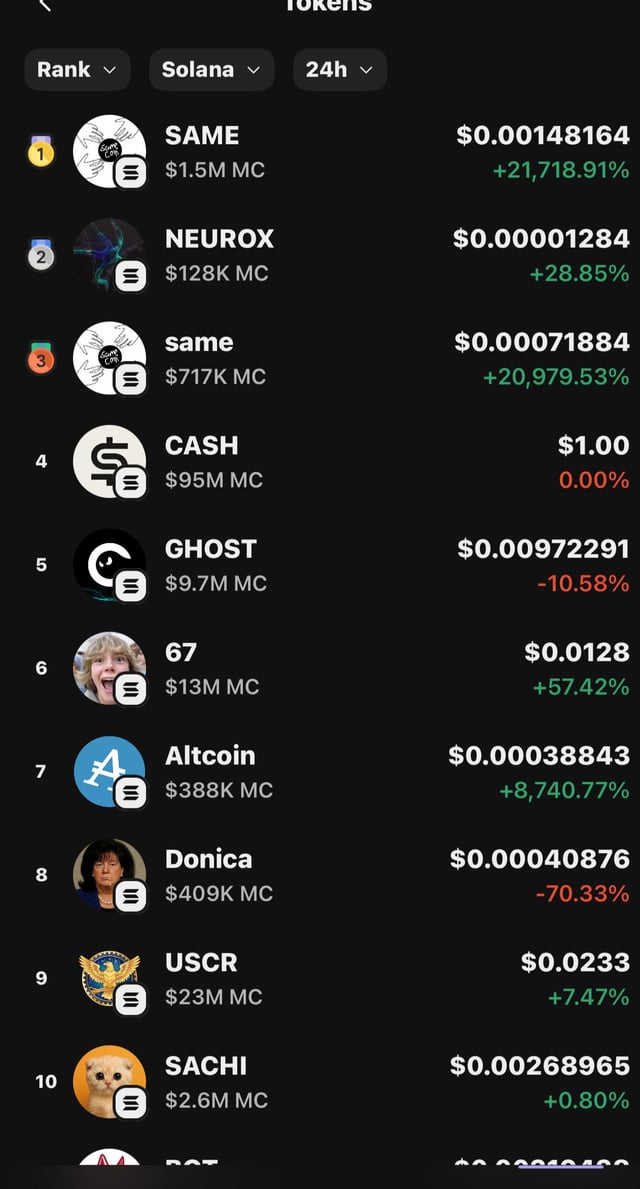Go back using the top arrow
This screenshot has height=1189, width=640.
pos(45,6)
